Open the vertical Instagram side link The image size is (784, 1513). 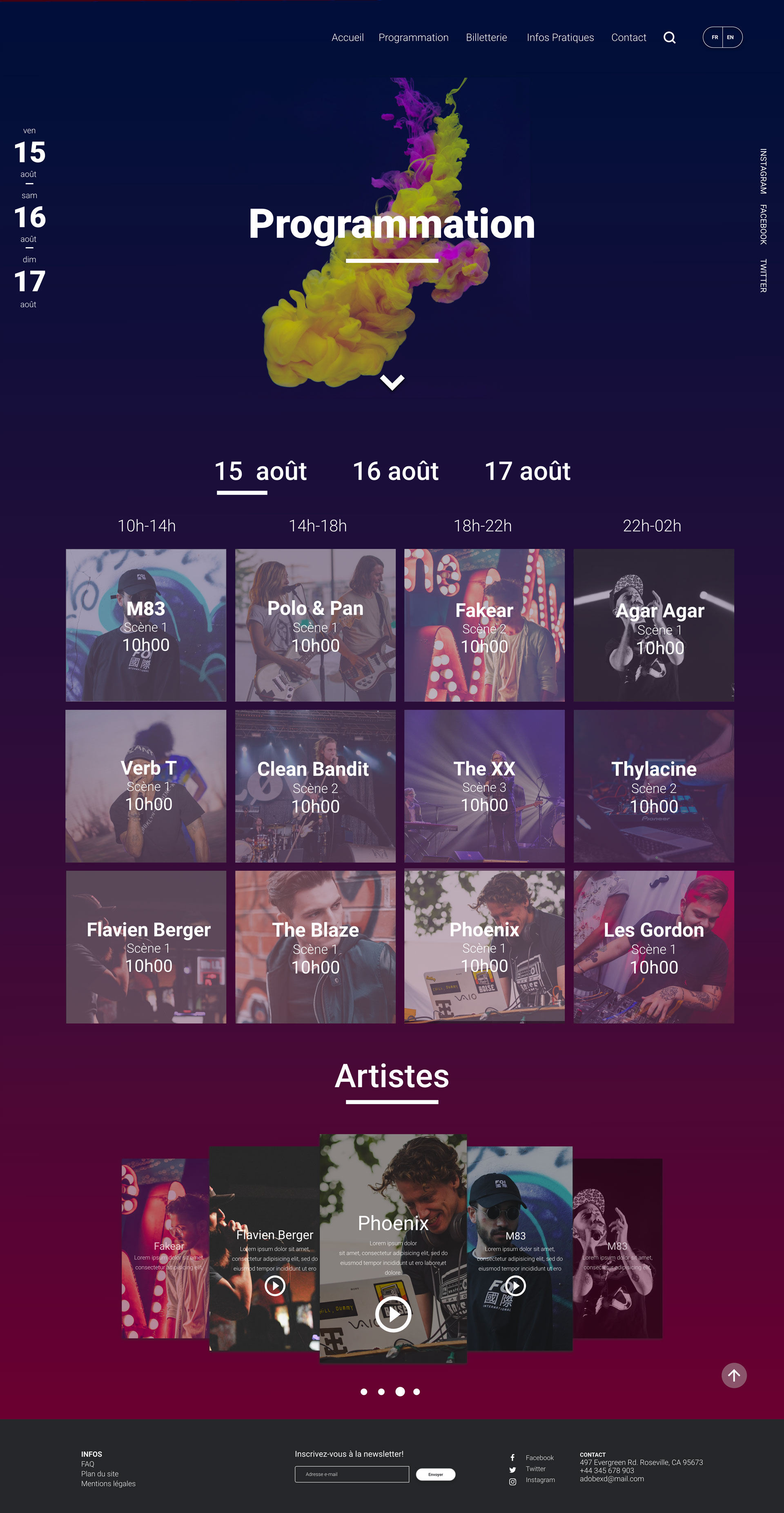763,171
